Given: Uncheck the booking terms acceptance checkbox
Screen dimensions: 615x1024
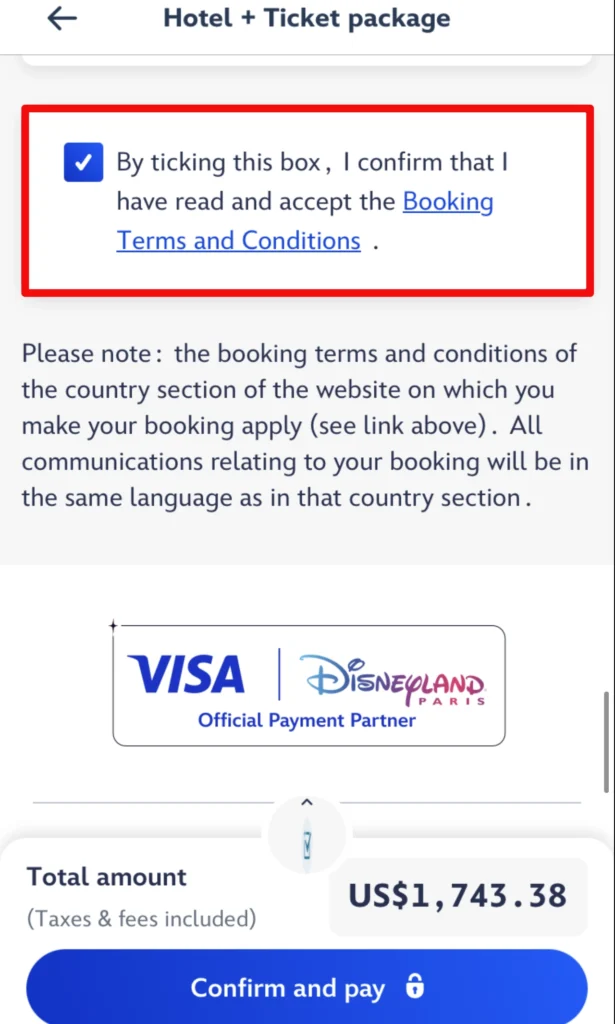Looking at the screenshot, I should (83, 162).
